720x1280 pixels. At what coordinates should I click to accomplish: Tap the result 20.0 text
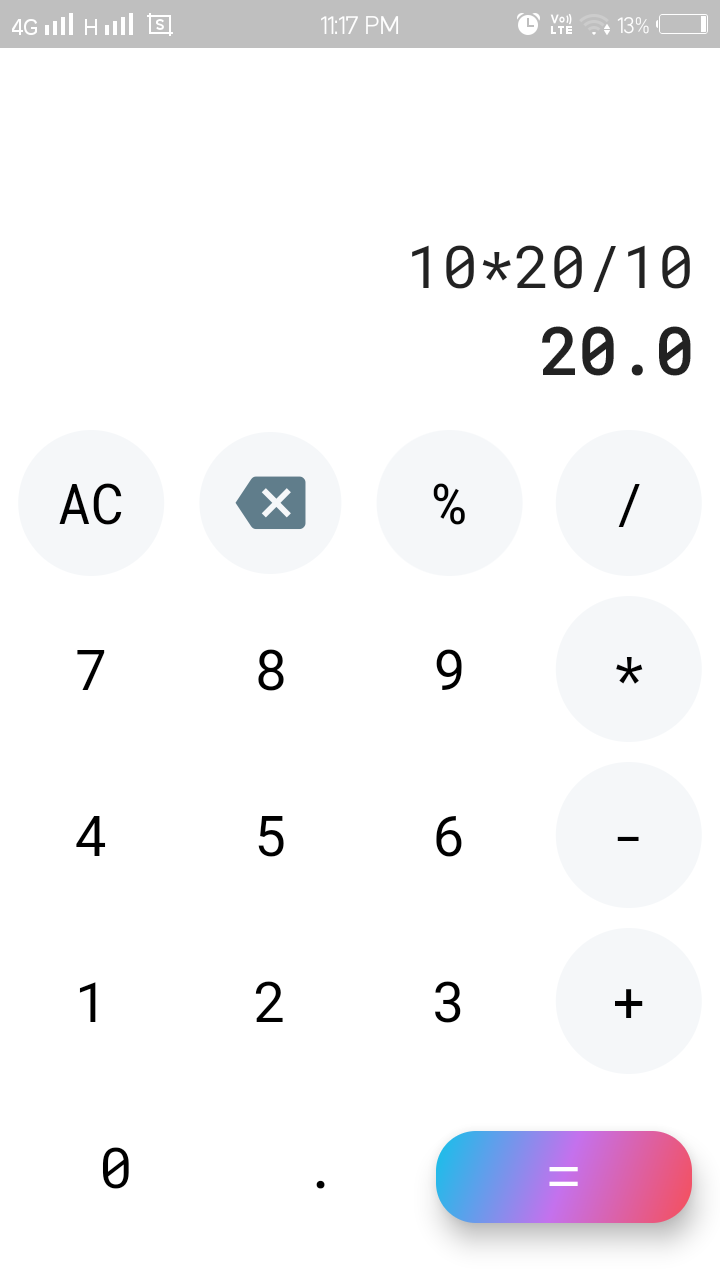(615, 353)
